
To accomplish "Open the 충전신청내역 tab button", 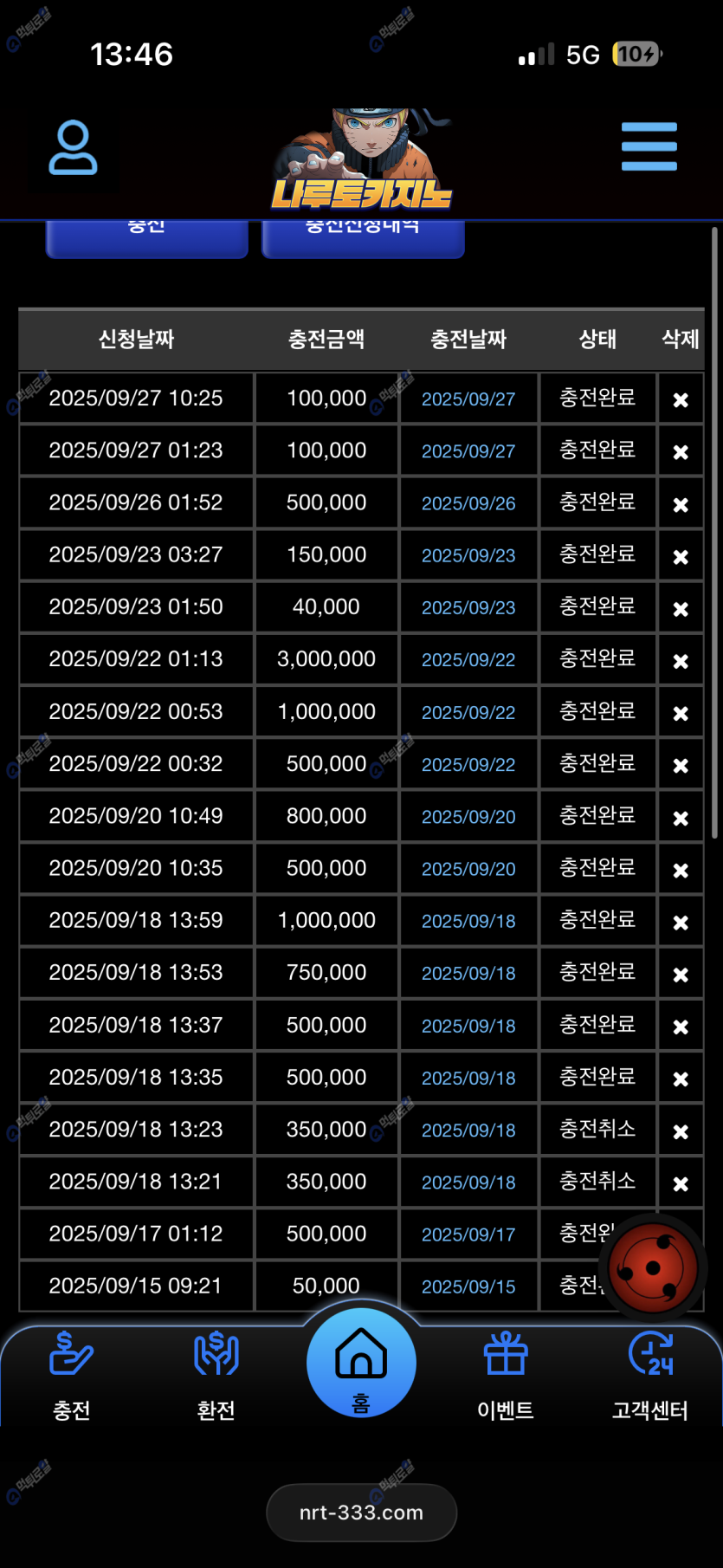I will 363,236.
